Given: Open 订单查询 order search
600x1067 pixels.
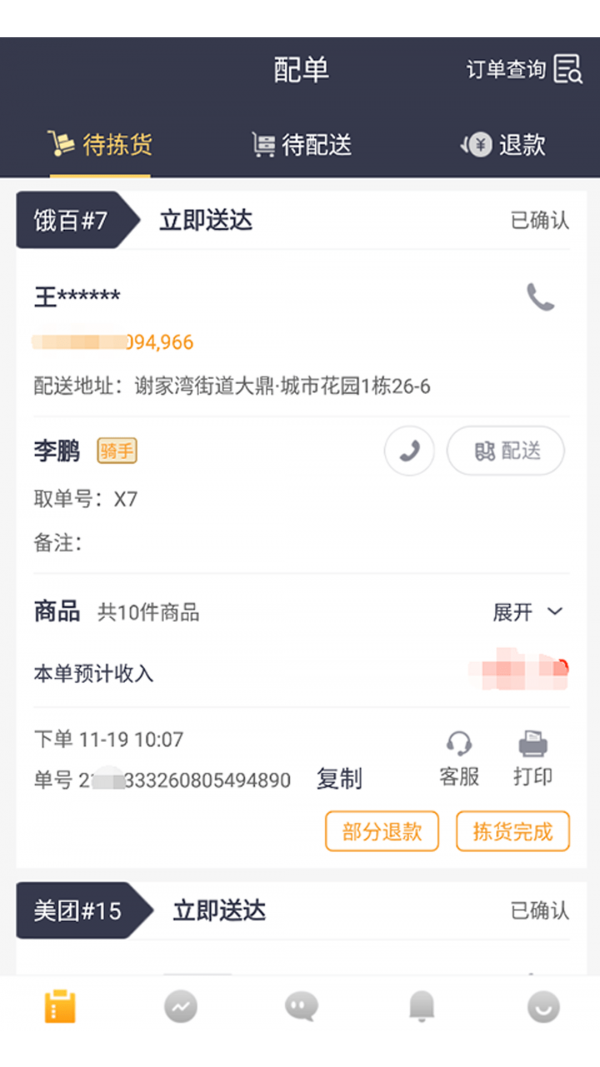Looking at the screenshot, I should 524,69.
